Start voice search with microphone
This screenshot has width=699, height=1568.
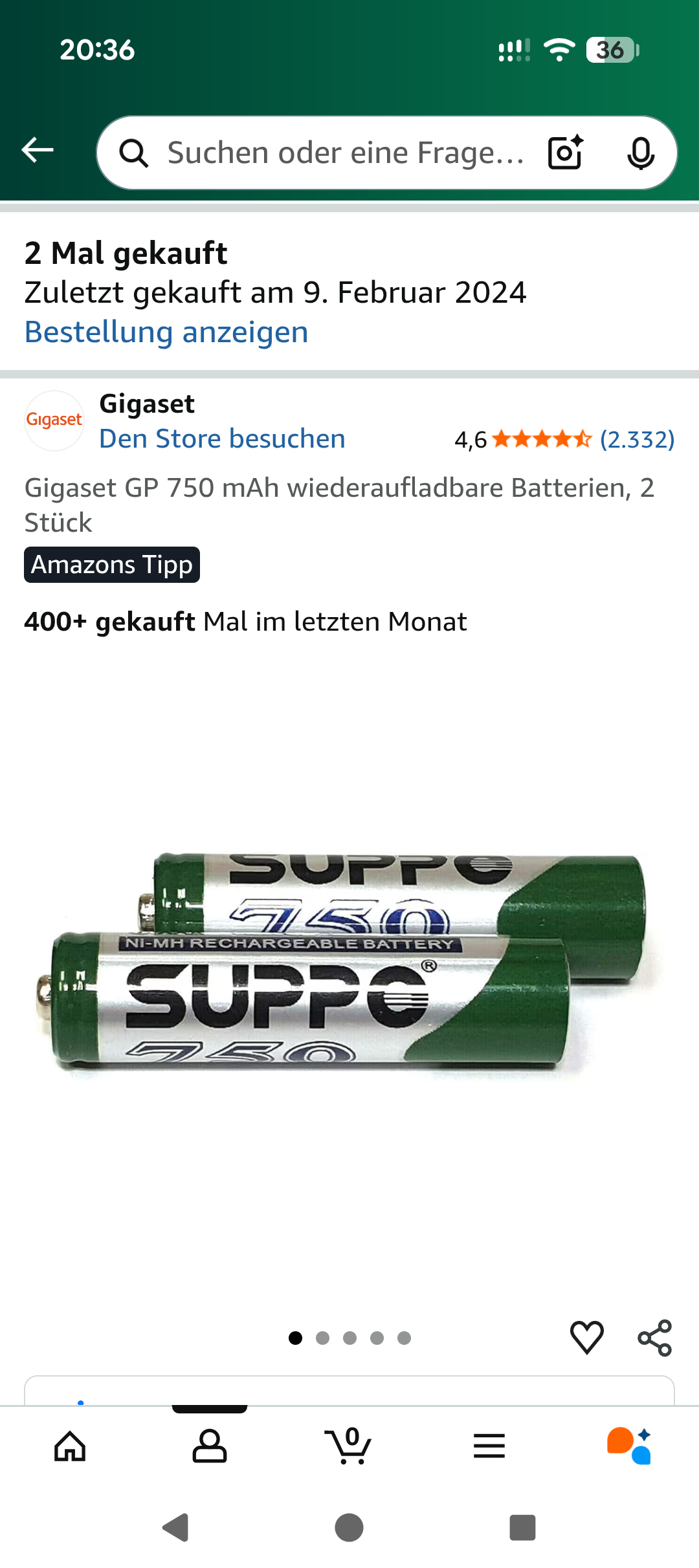point(641,153)
